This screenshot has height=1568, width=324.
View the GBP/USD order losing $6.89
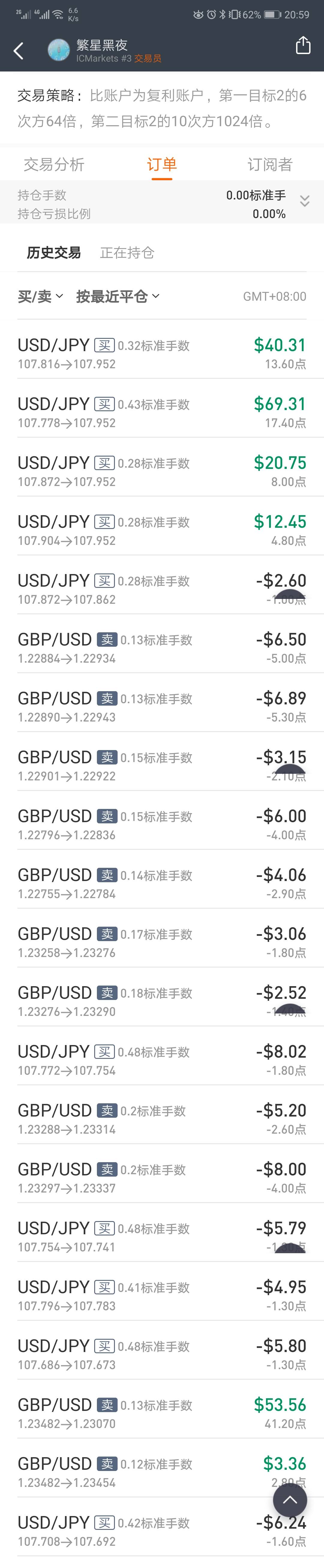click(x=162, y=707)
